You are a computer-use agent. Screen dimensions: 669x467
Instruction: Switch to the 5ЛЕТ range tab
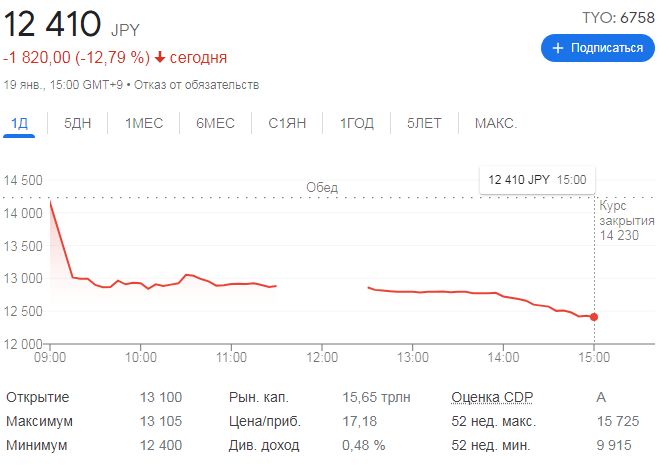423,123
